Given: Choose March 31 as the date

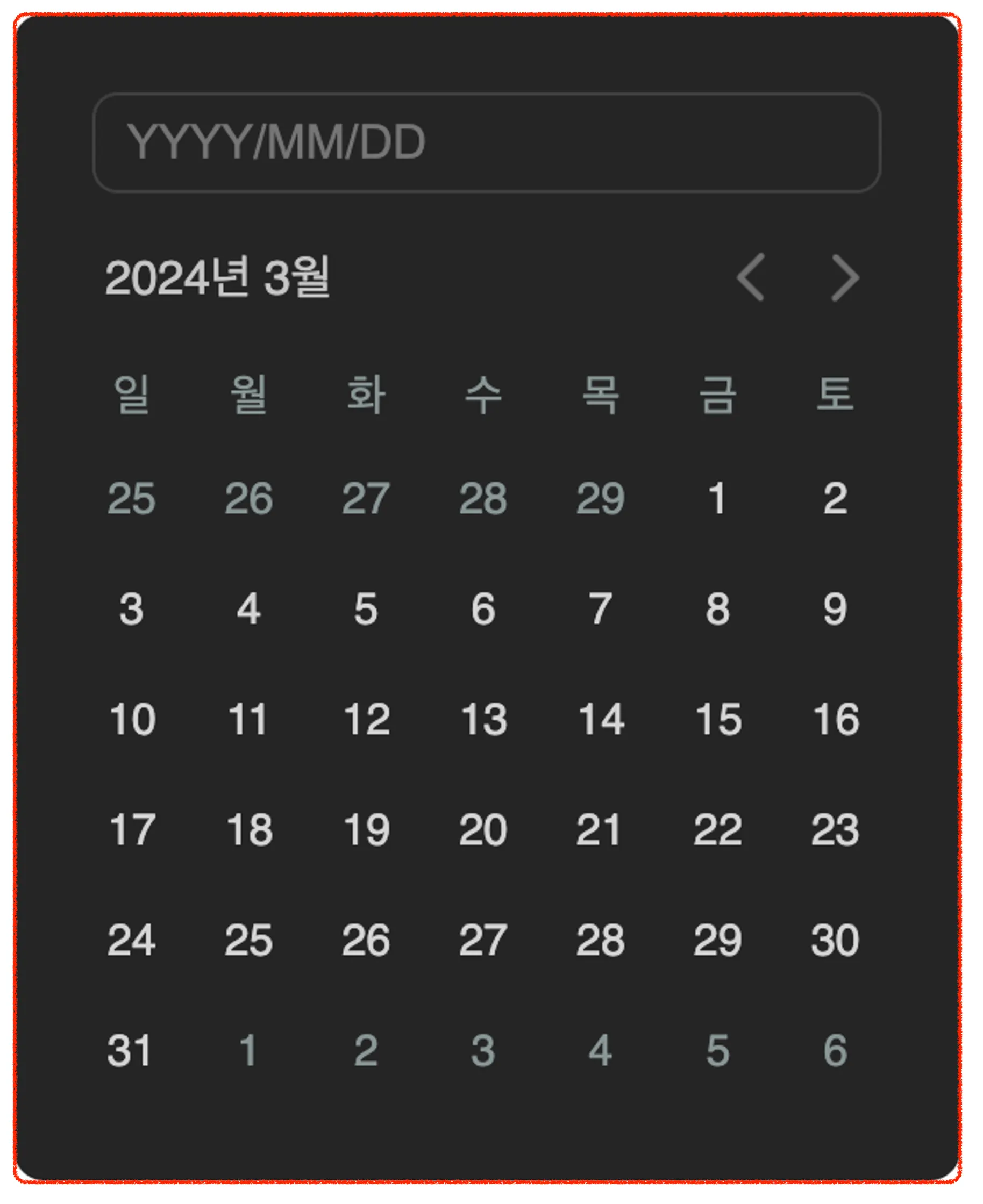Looking at the screenshot, I should click(130, 1051).
